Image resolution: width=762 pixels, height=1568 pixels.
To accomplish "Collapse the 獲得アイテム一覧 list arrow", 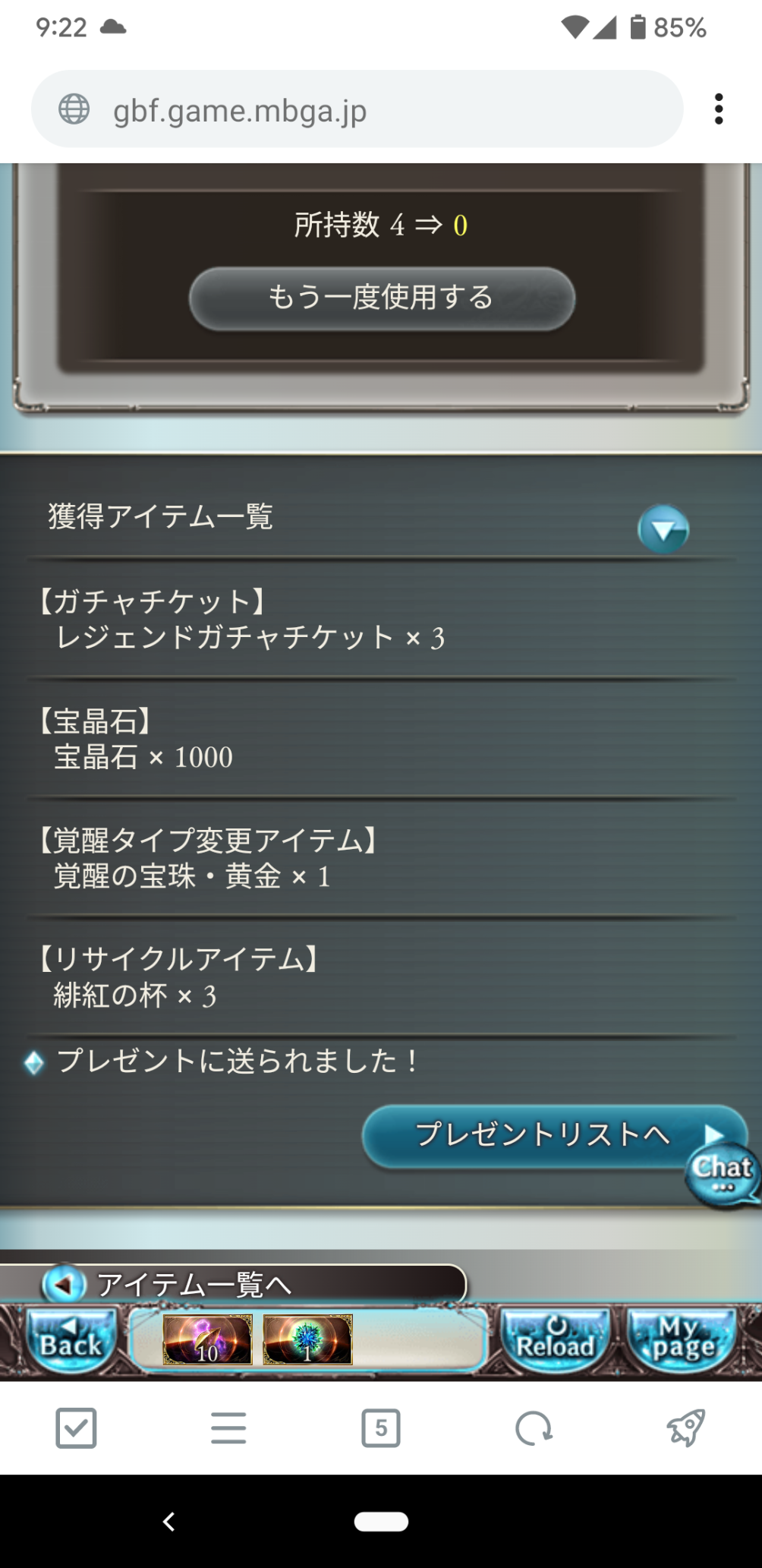I will (x=663, y=528).
